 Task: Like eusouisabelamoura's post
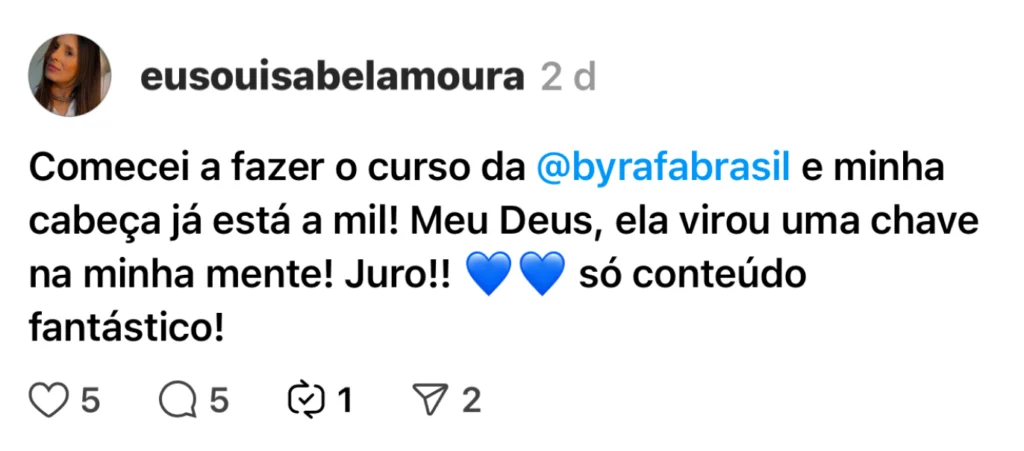coord(48,401)
